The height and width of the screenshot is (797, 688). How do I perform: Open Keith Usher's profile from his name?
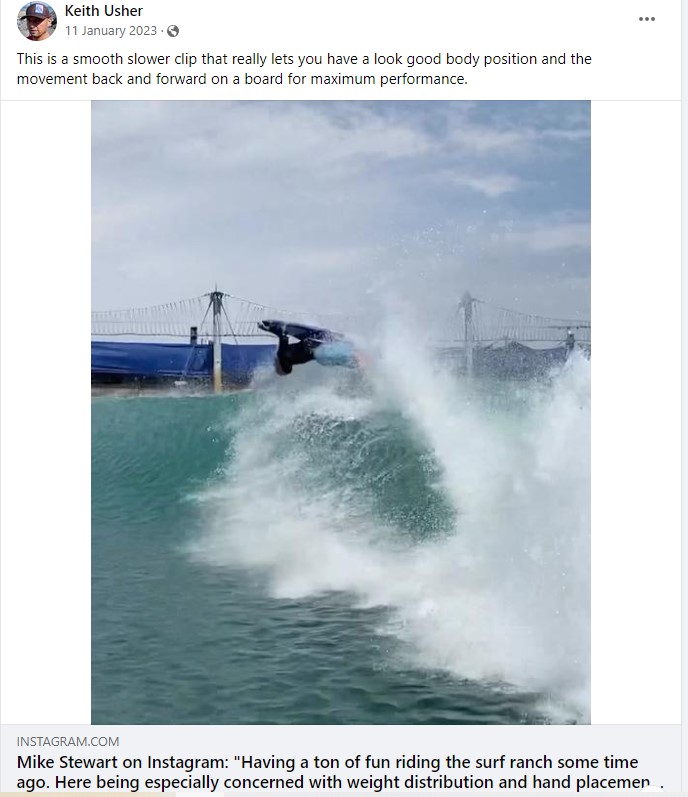coord(104,11)
